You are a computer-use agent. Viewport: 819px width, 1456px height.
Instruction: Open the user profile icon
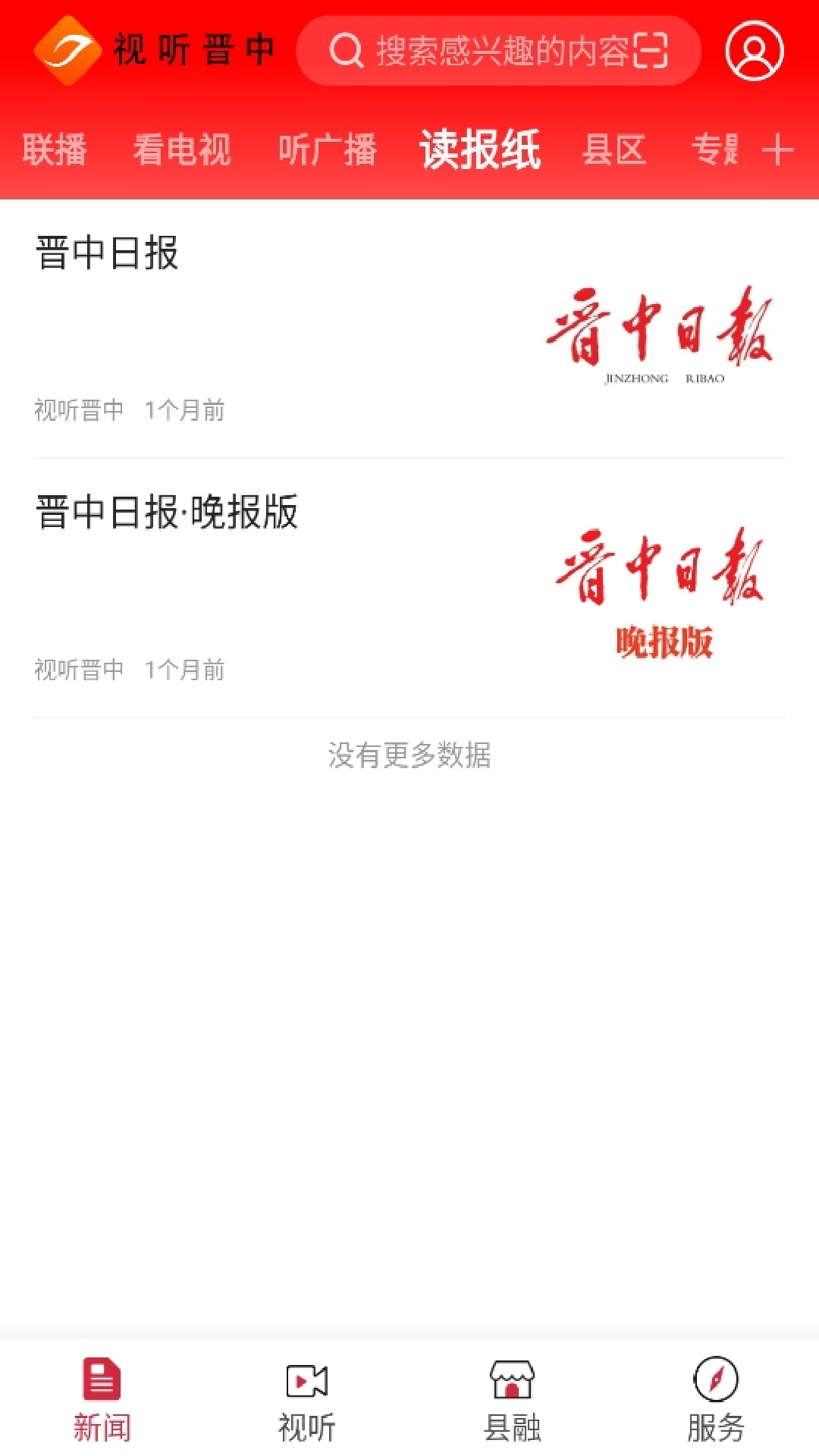[753, 51]
